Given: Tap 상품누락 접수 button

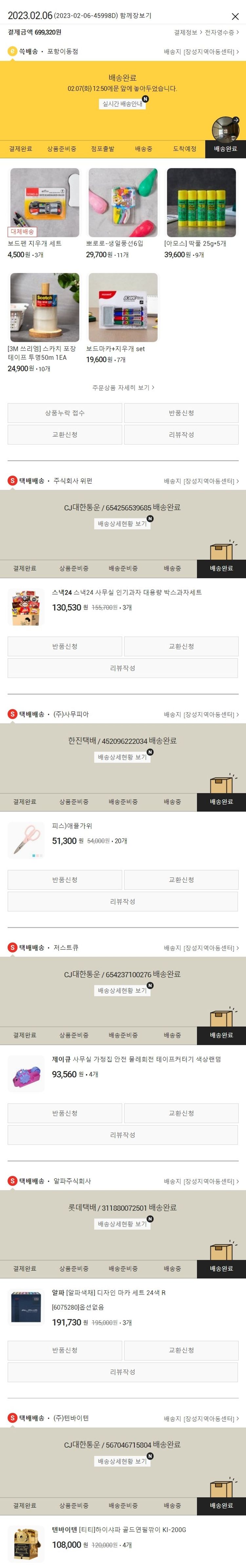Looking at the screenshot, I should pyautogui.click(x=65, y=413).
